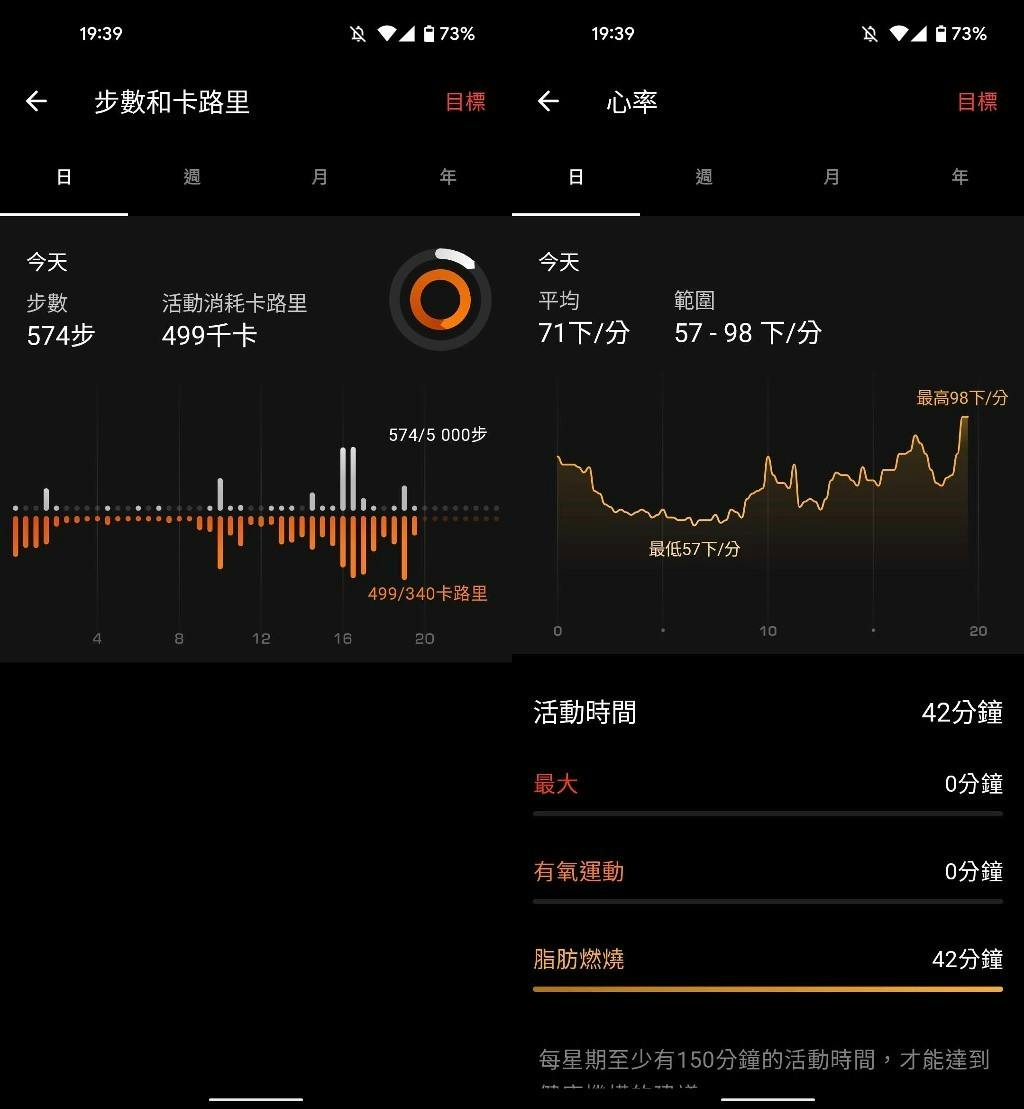
Task: Go back from the 步數和卡路里 screen
Action: click(37, 101)
